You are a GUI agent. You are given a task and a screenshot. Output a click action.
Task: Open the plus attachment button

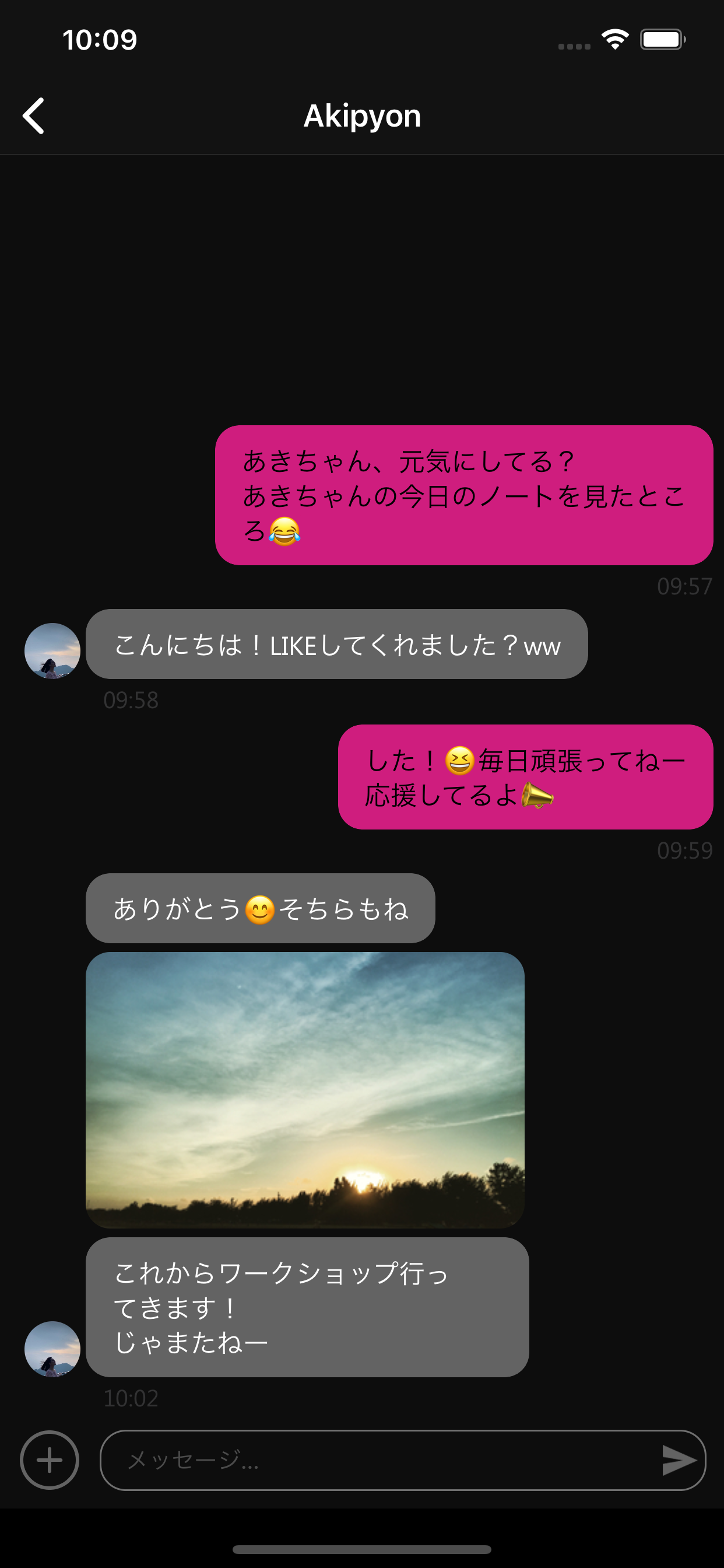50,1459
